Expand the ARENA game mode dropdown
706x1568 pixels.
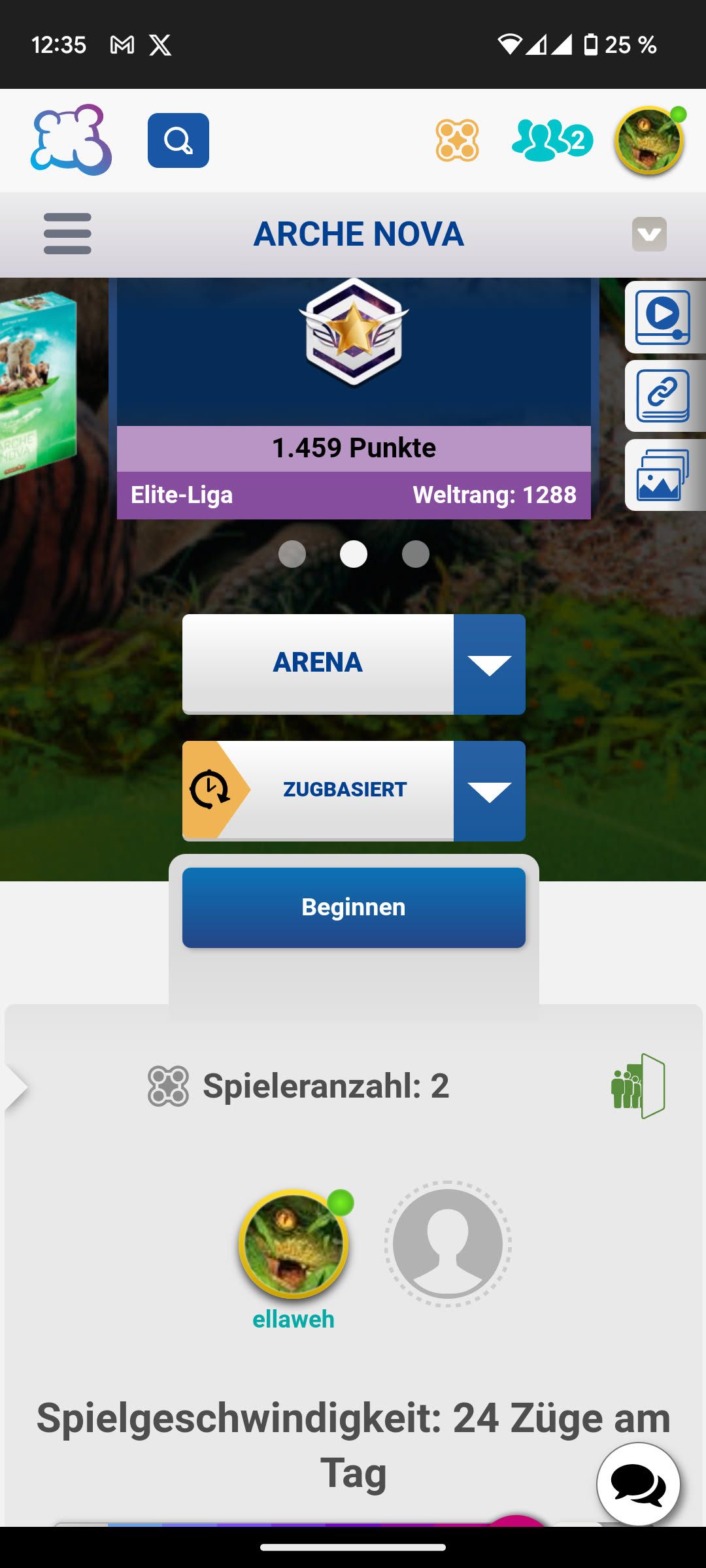(489, 664)
